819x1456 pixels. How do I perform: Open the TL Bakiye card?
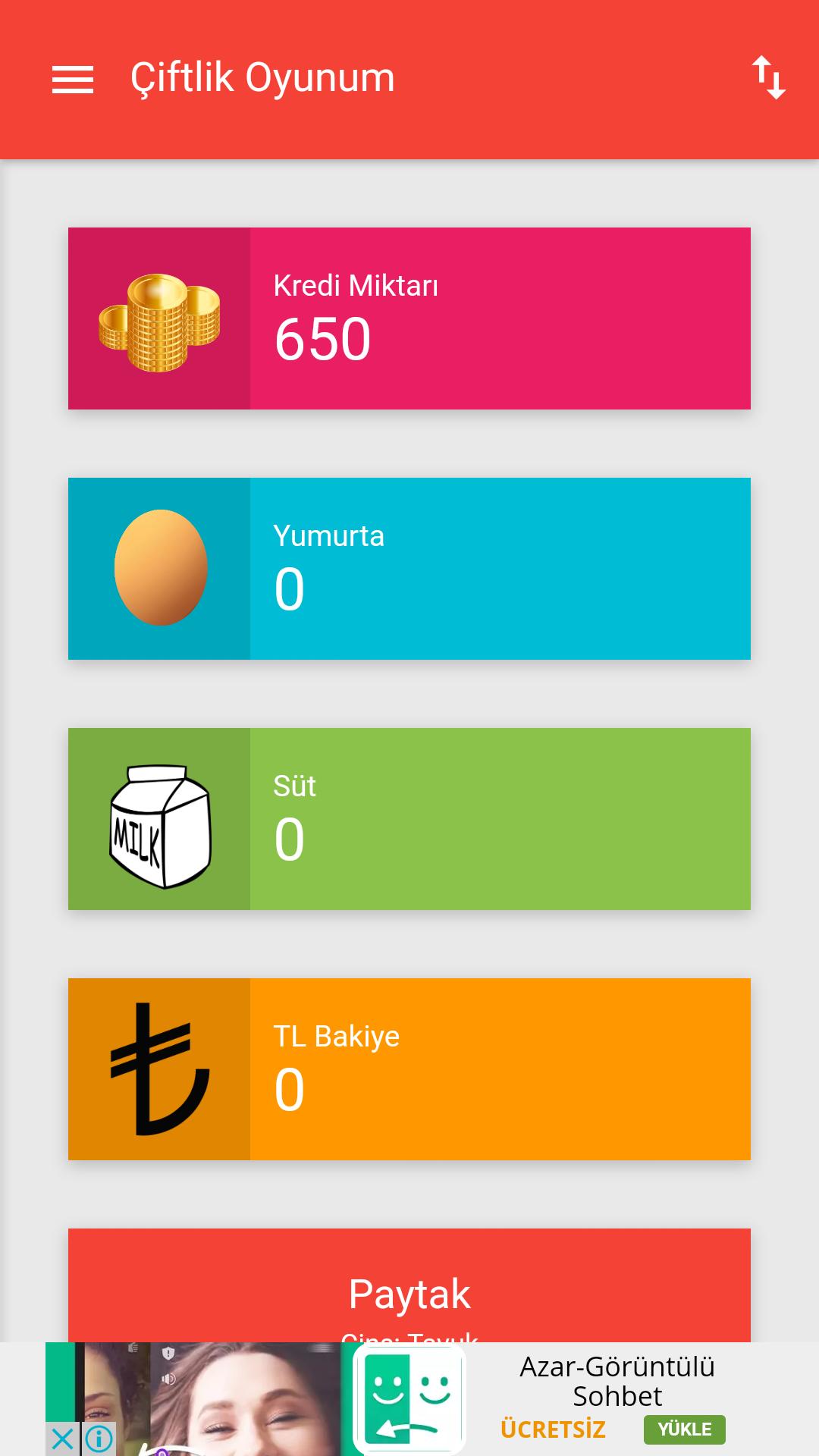pyautogui.click(x=409, y=1069)
